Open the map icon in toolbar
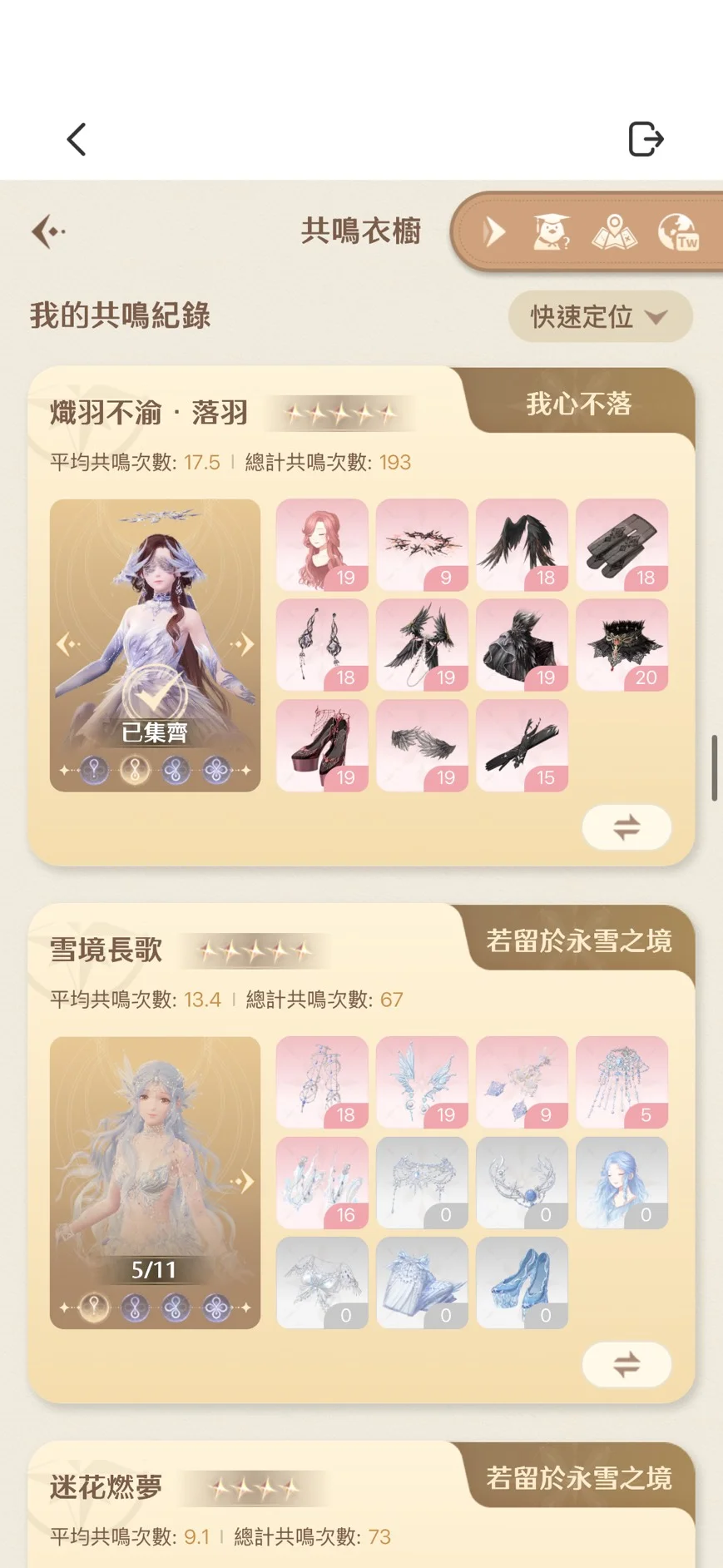This screenshot has width=723, height=1568. 614,232
